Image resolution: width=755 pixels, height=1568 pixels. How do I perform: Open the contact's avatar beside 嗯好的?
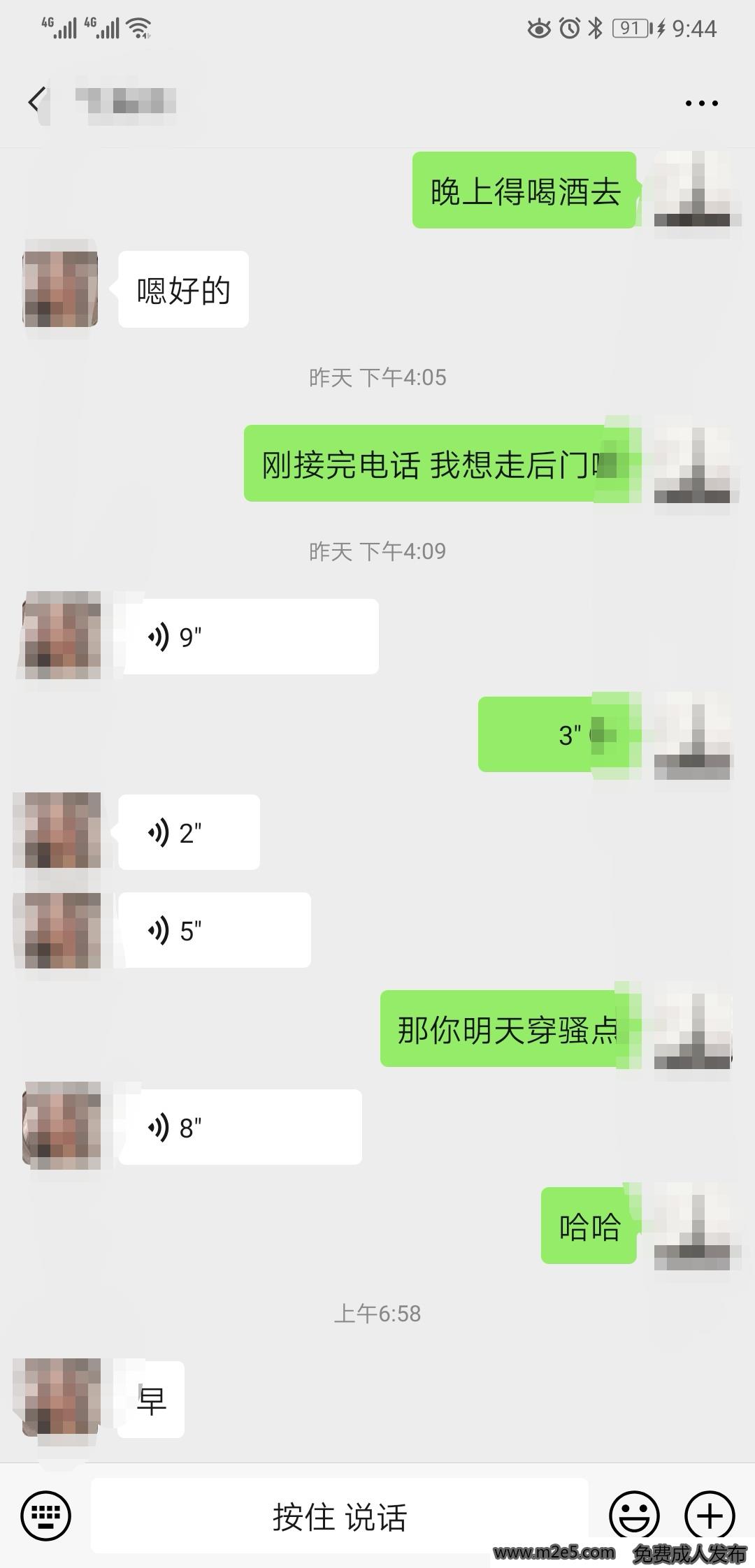pos(61,289)
